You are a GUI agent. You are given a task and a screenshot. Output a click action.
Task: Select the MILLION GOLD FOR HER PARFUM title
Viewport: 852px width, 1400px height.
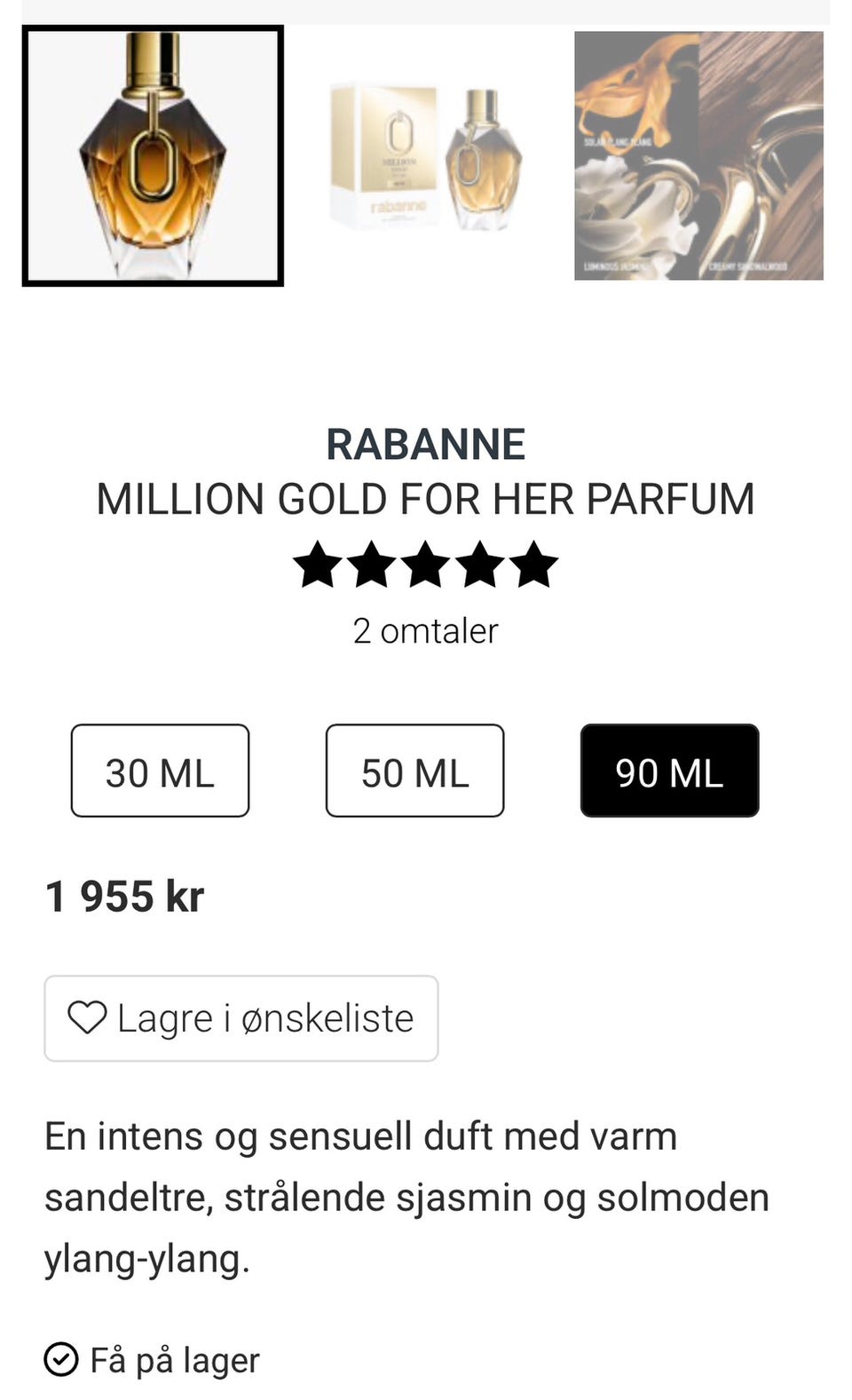(426, 498)
